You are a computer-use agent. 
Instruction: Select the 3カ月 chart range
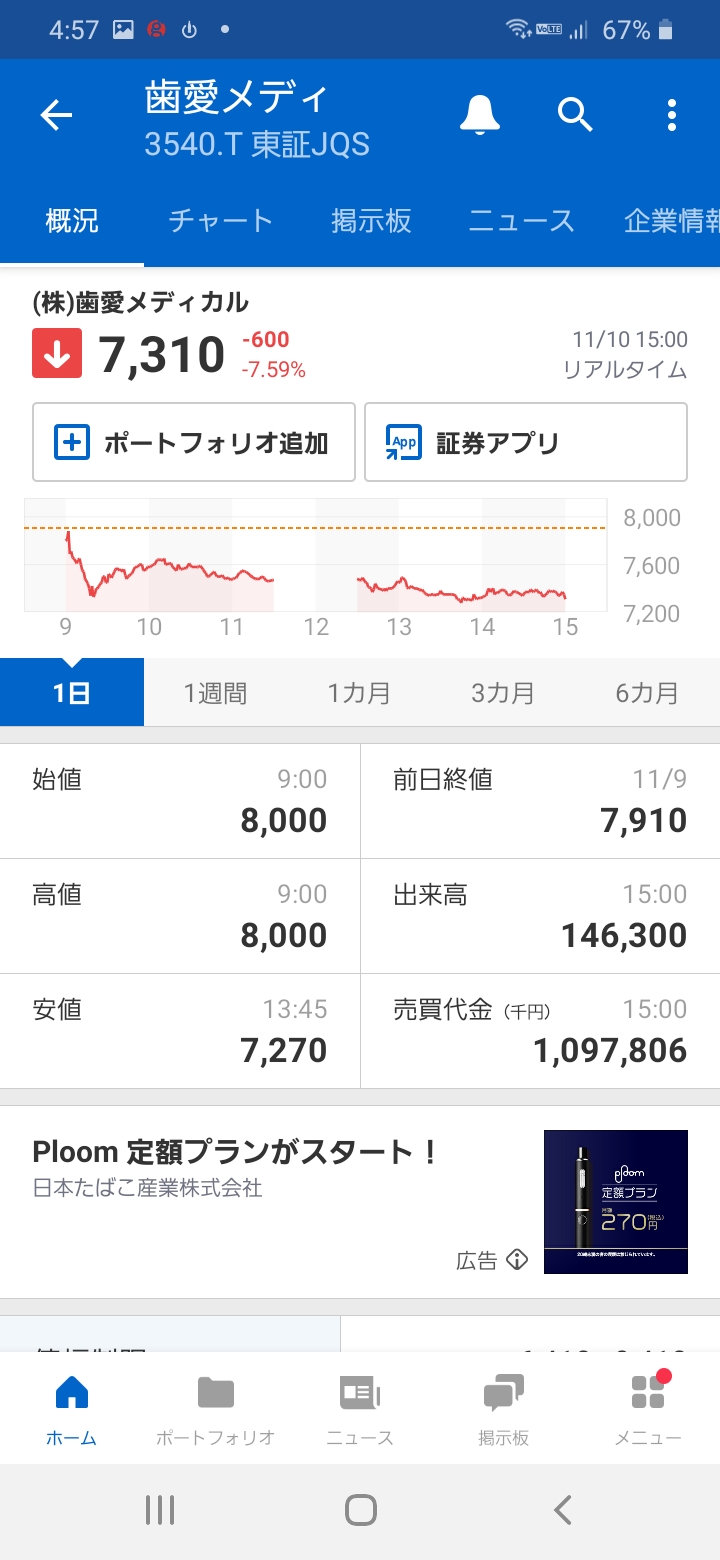503,692
